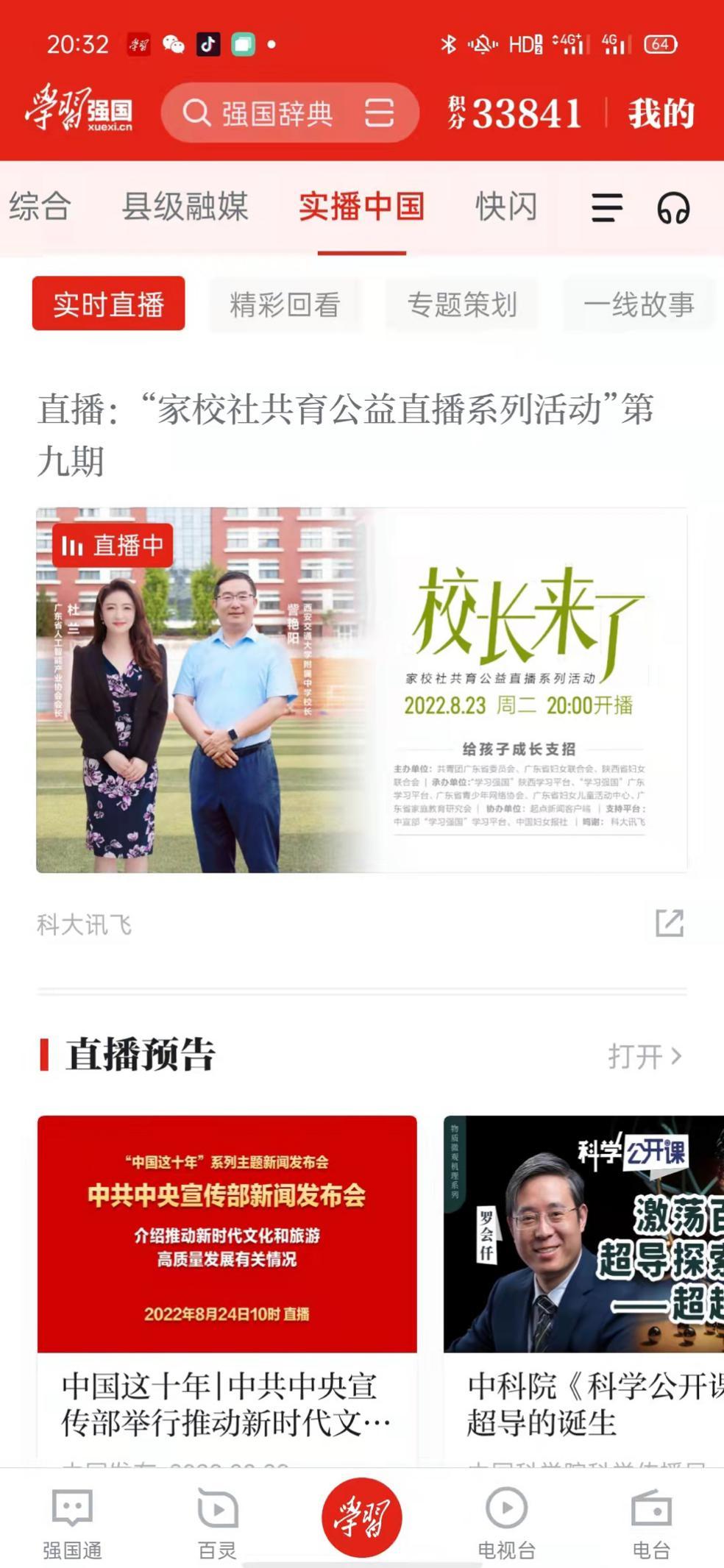Image resolution: width=724 pixels, height=1568 pixels.
Task: Select the 专题策划 chip
Action: point(462,304)
